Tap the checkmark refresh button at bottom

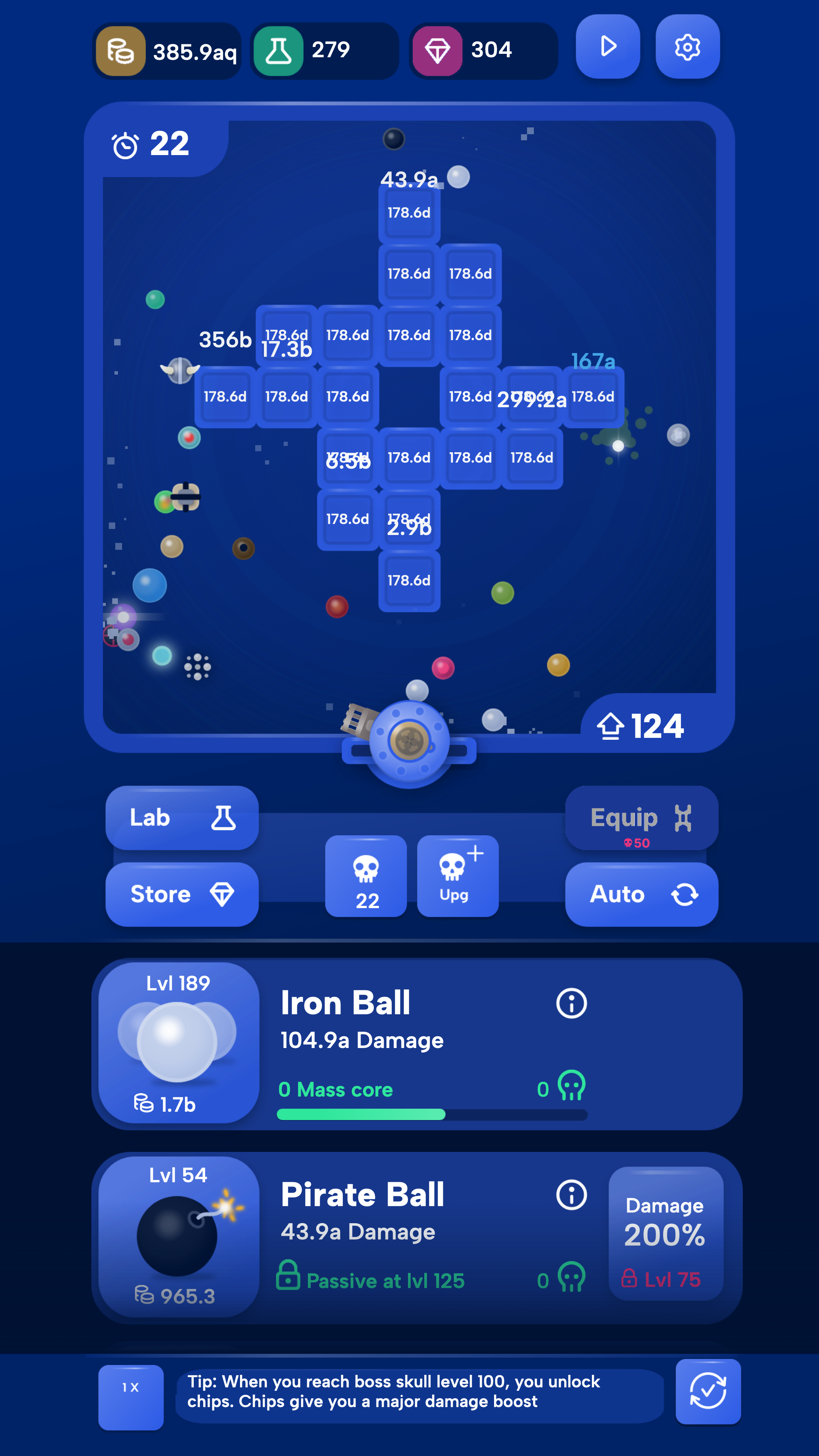pyautogui.click(x=708, y=1391)
